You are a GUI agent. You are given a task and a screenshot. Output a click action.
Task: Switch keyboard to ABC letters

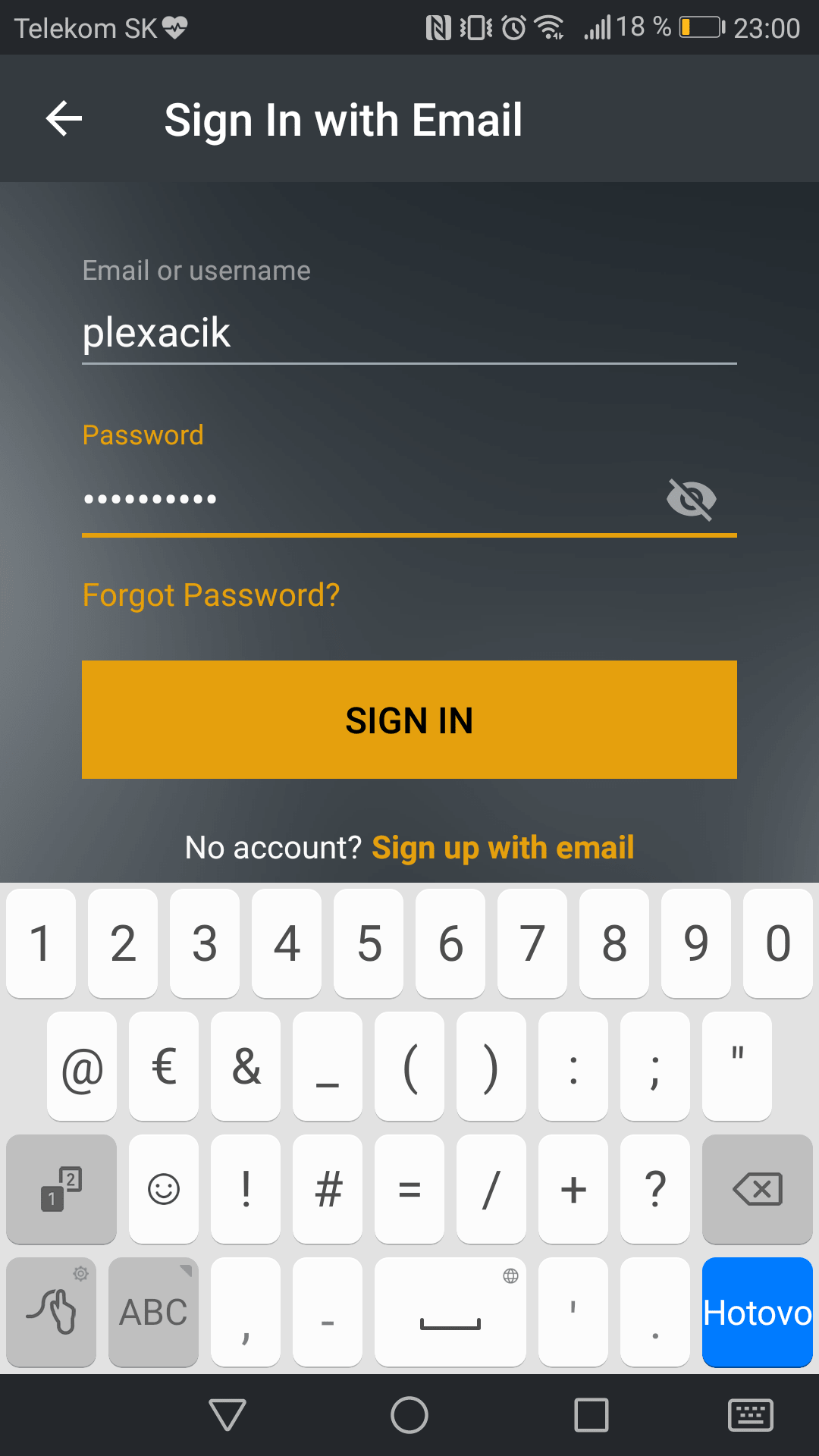click(153, 1312)
